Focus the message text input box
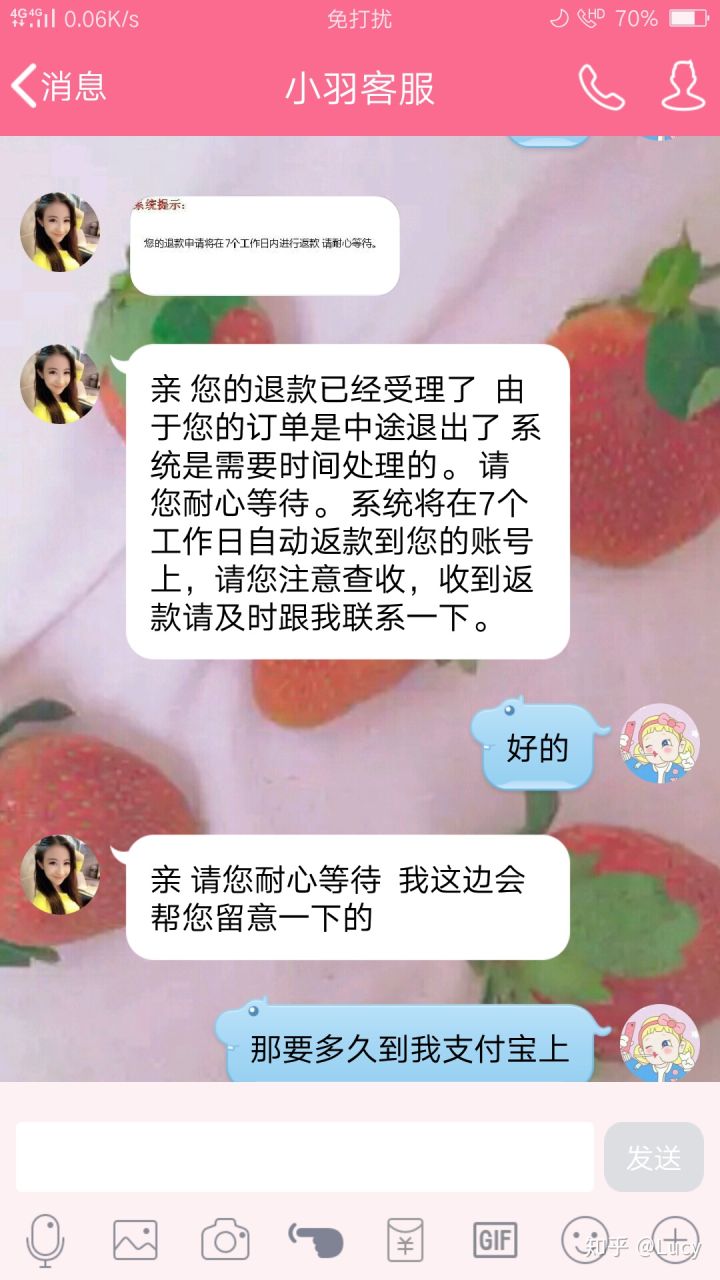720x1280 pixels. [x=305, y=1157]
